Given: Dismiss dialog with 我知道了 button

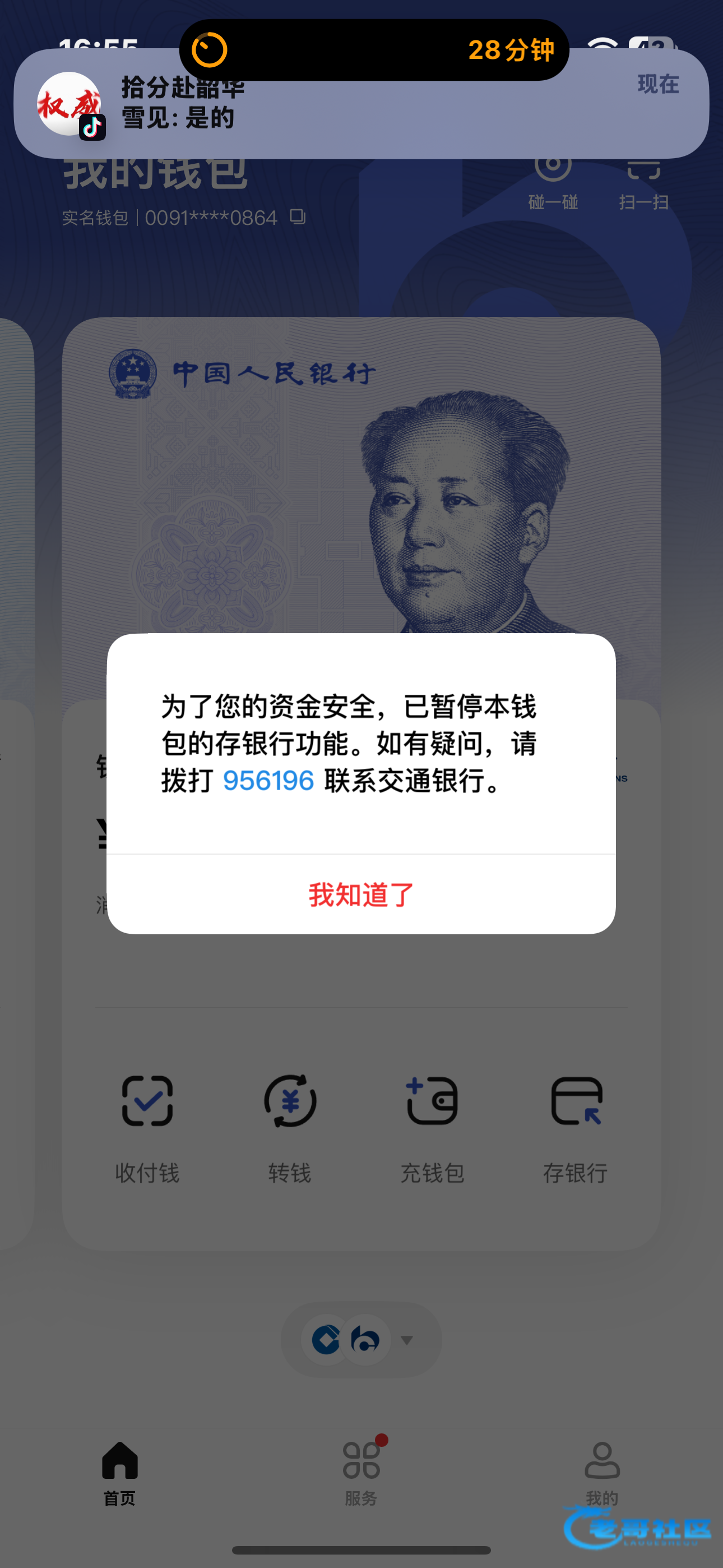Looking at the screenshot, I should [x=361, y=894].
